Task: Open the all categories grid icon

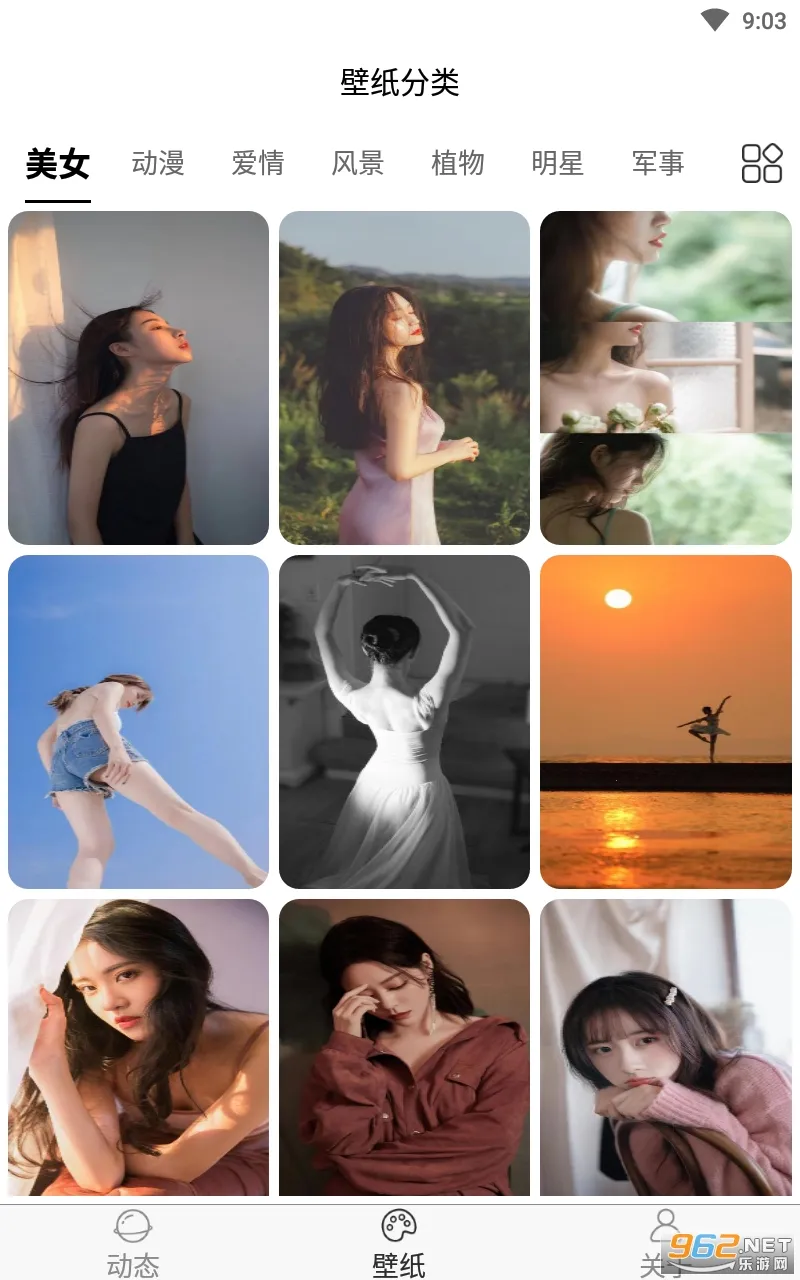Action: 761,163
